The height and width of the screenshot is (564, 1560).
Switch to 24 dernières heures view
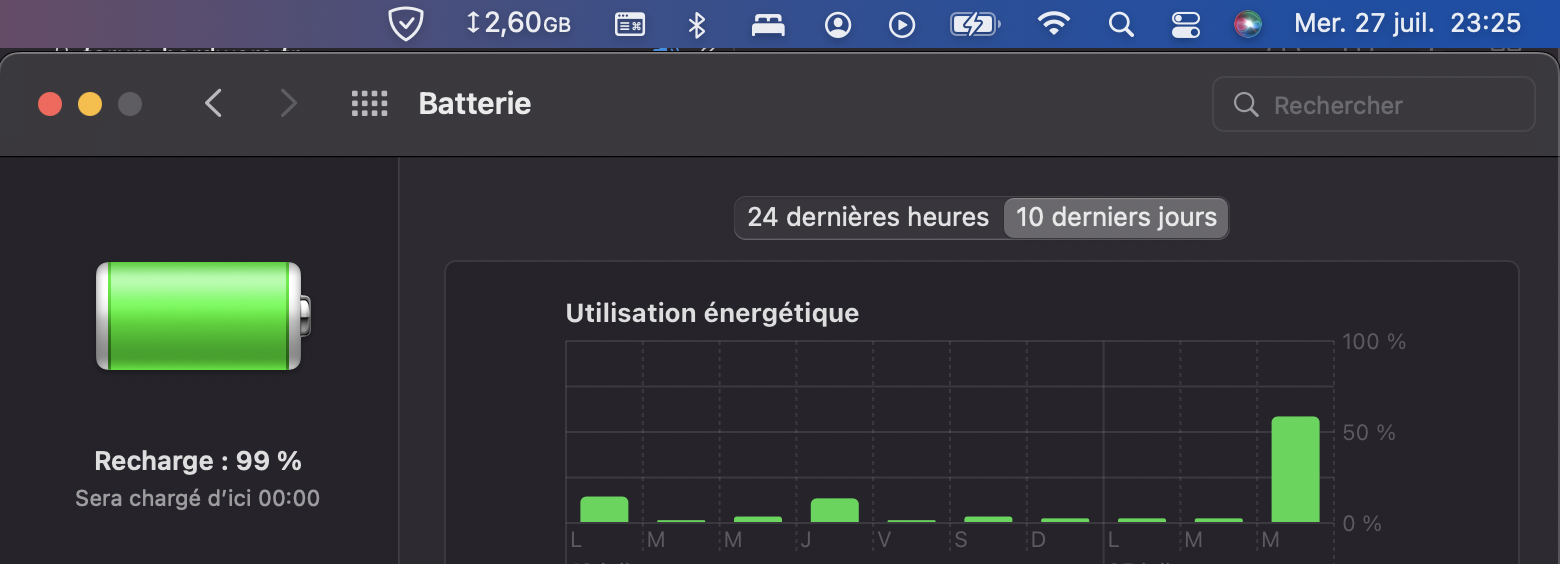pyautogui.click(x=868, y=217)
